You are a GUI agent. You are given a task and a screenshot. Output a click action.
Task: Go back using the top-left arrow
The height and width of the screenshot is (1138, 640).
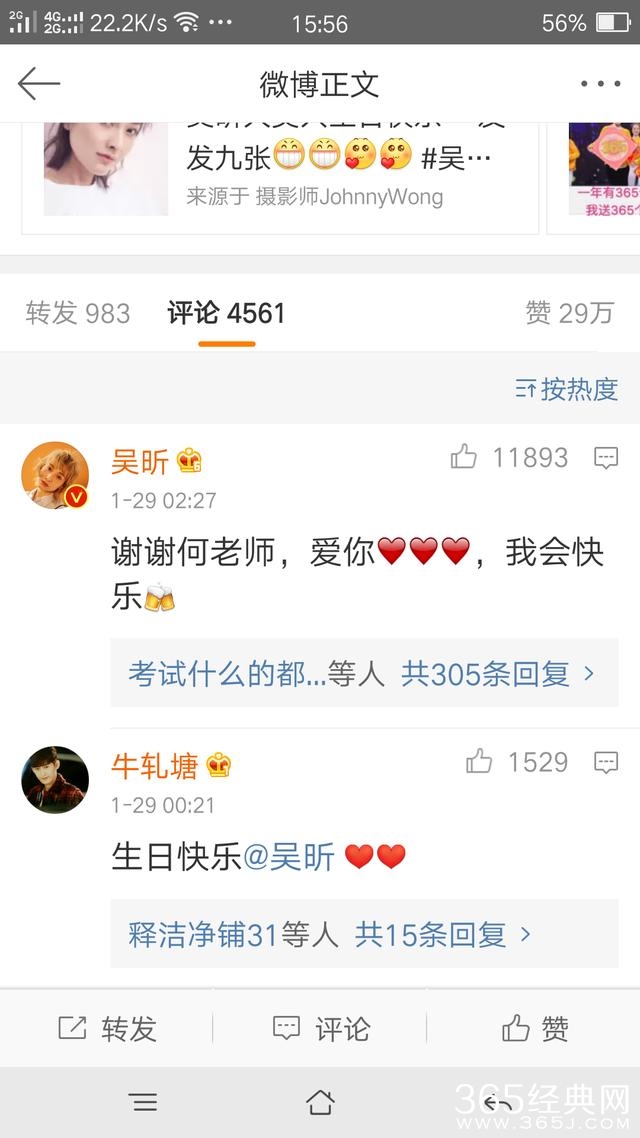tap(39, 84)
